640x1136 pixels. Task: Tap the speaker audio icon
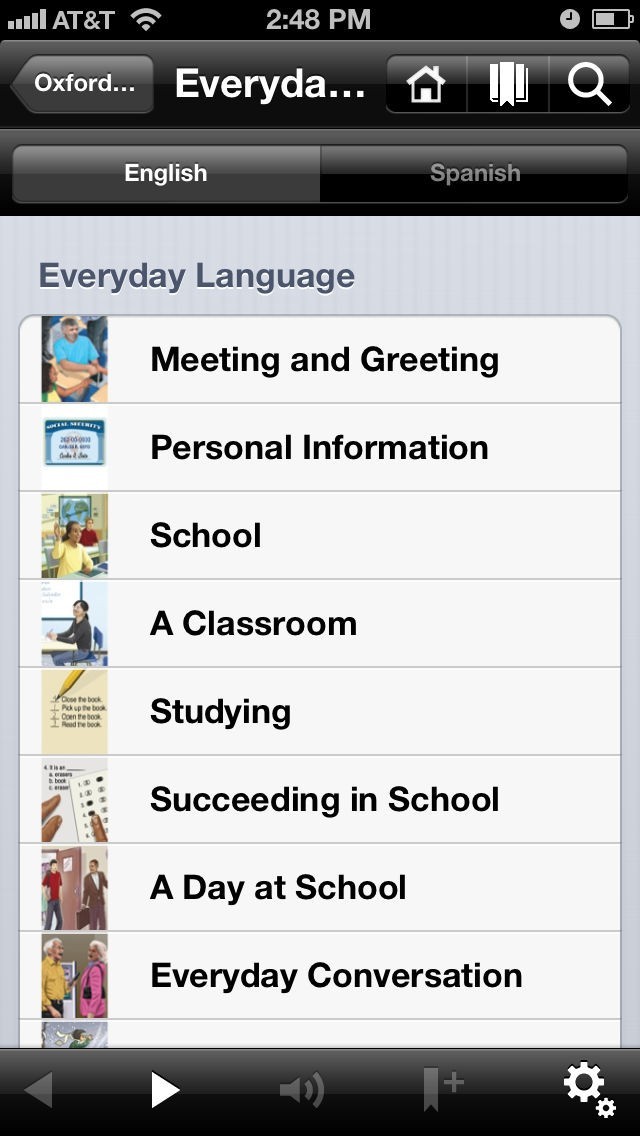coord(301,1090)
